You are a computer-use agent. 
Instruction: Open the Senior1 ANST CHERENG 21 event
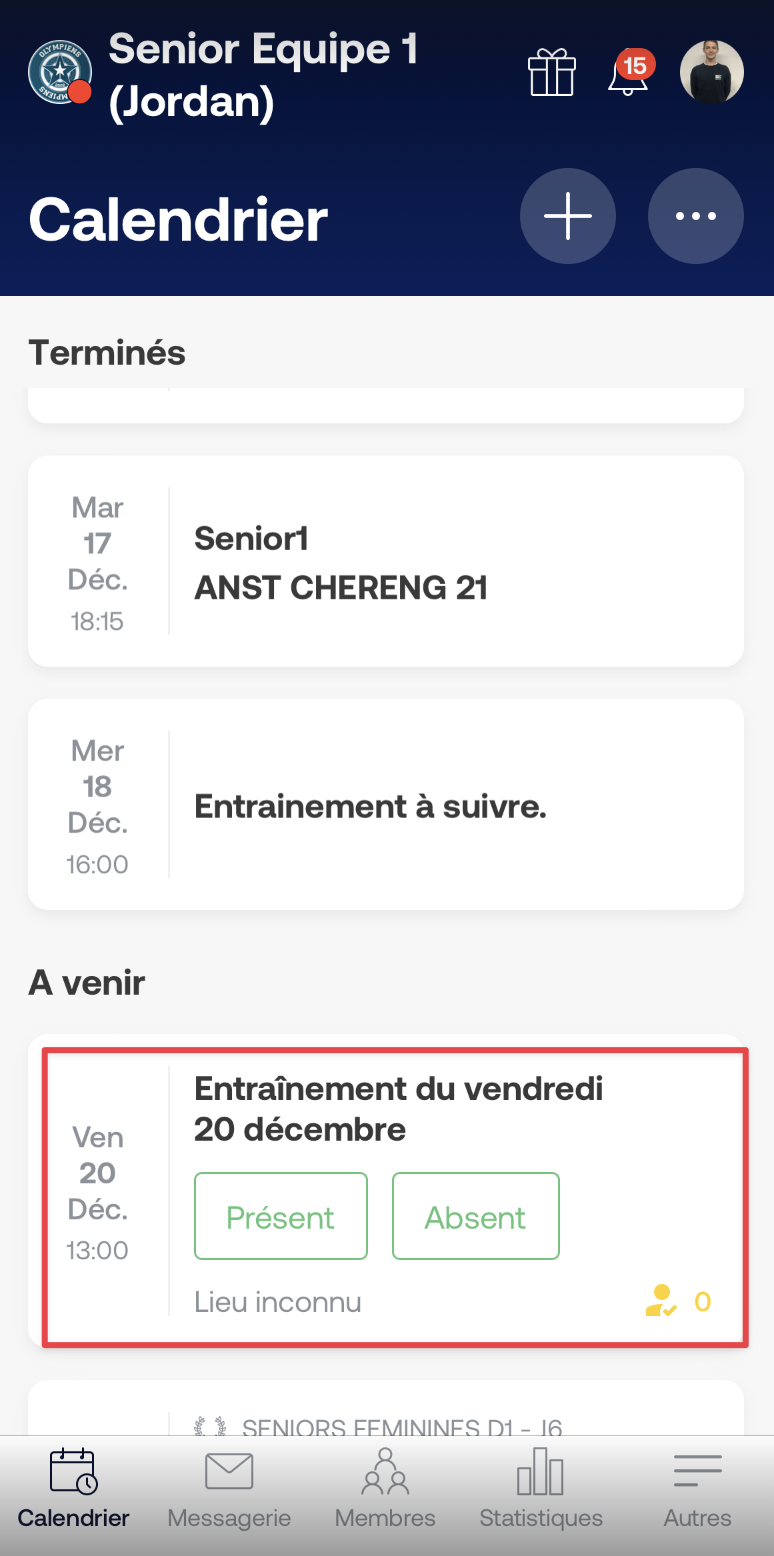386,561
